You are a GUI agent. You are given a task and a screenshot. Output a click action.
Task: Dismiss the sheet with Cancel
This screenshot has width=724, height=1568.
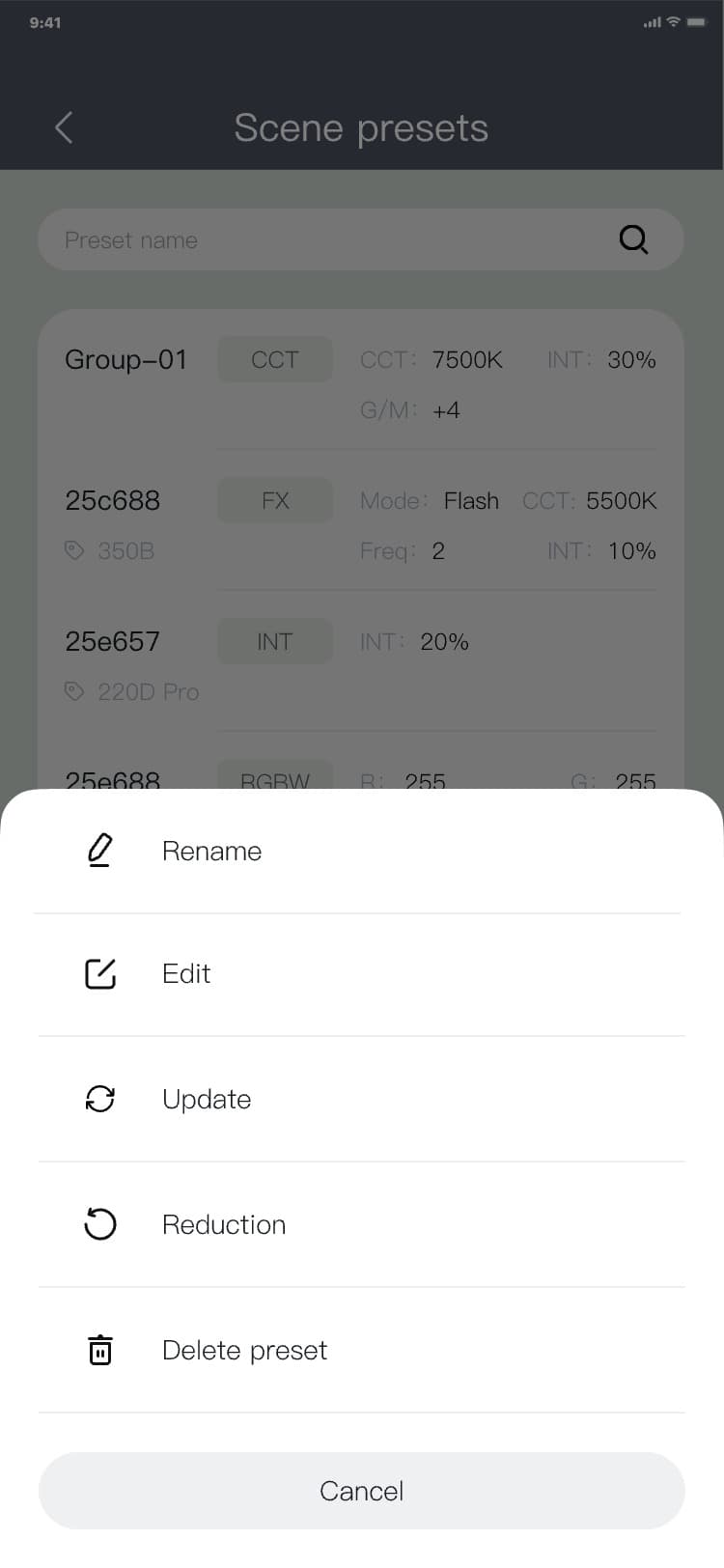click(361, 1490)
